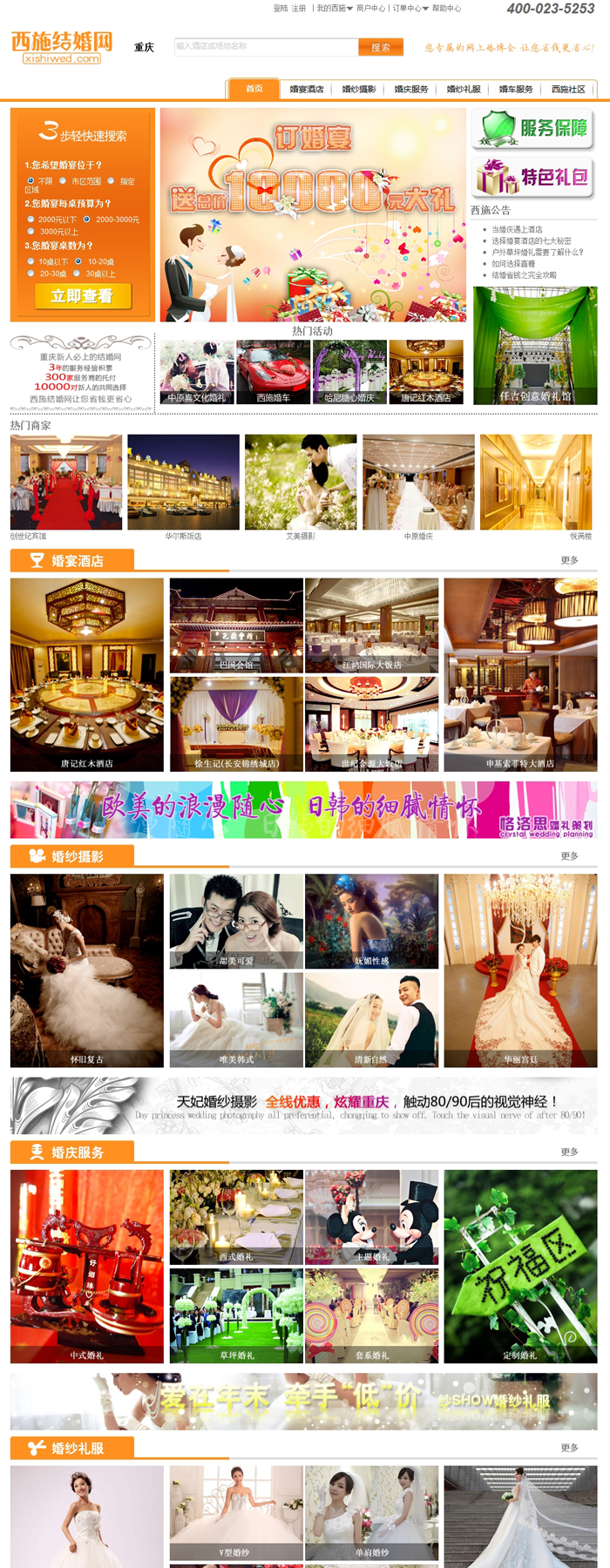This screenshot has height=1568, width=610.
Task: Open the 甜美可爱 photography thumbnail
Action: pos(236,922)
